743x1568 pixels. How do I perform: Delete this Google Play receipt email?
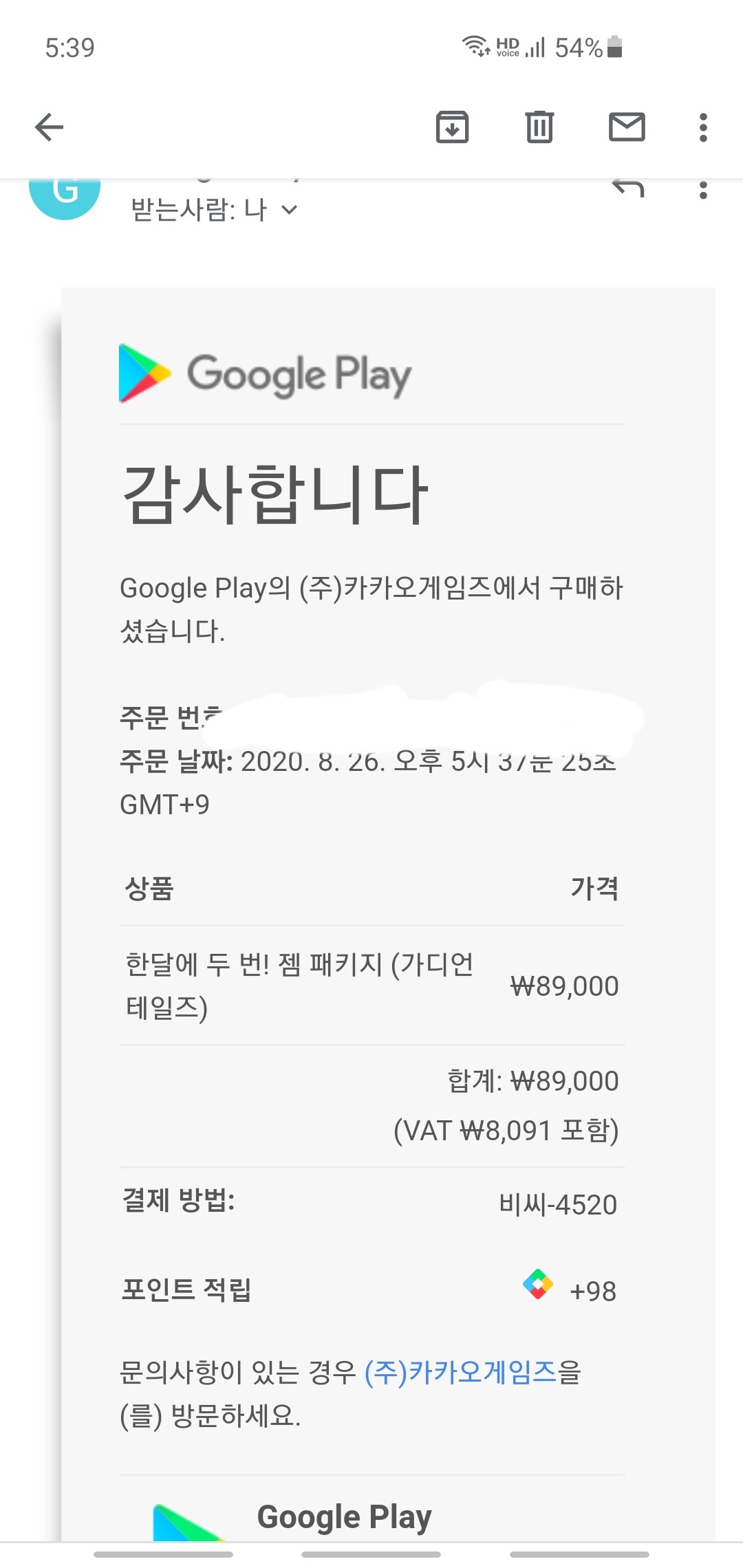coord(539,127)
